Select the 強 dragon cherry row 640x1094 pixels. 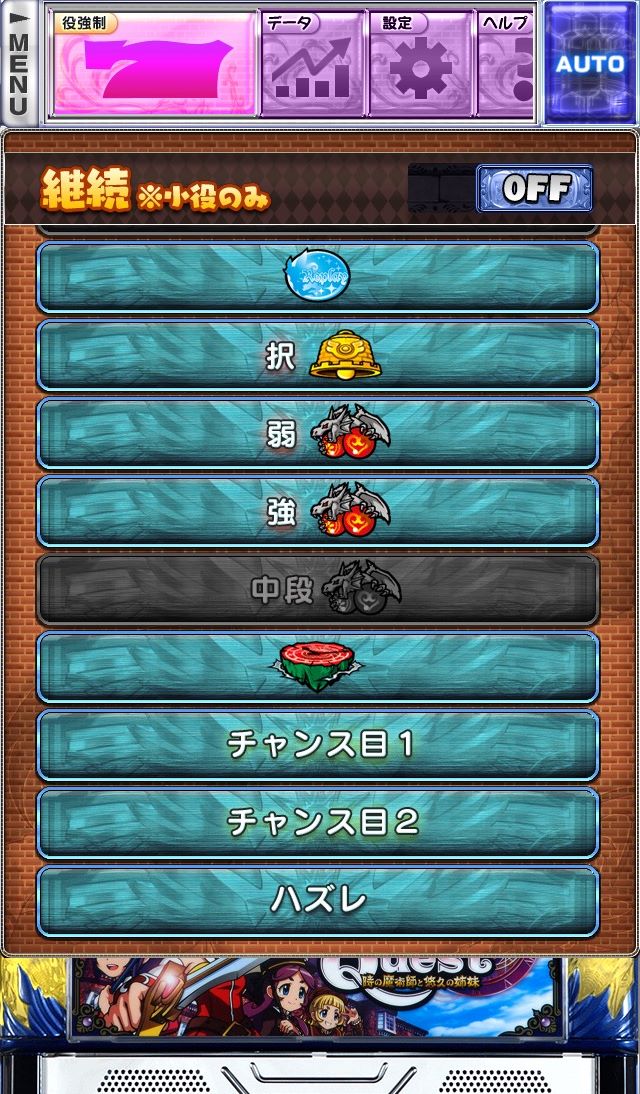(318, 511)
